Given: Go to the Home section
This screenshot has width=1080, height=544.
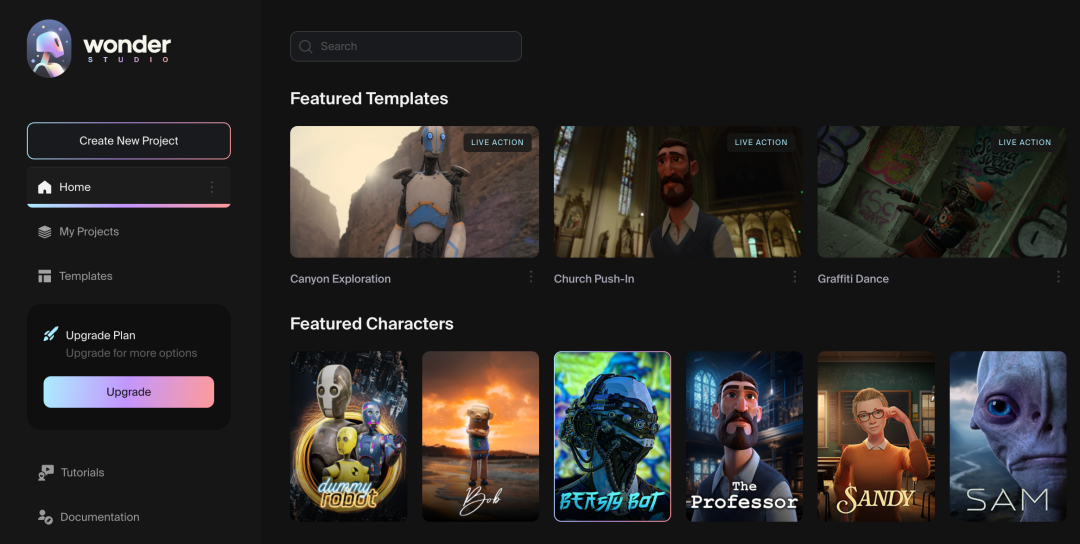Looking at the screenshot, I should click(75, 187).
